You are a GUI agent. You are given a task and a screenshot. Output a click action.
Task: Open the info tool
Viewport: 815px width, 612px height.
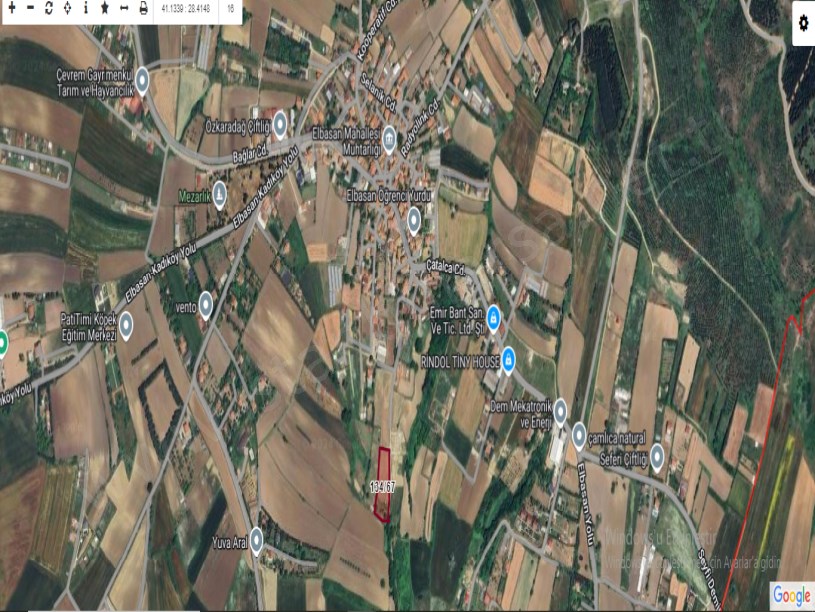(x=86, y=8)
